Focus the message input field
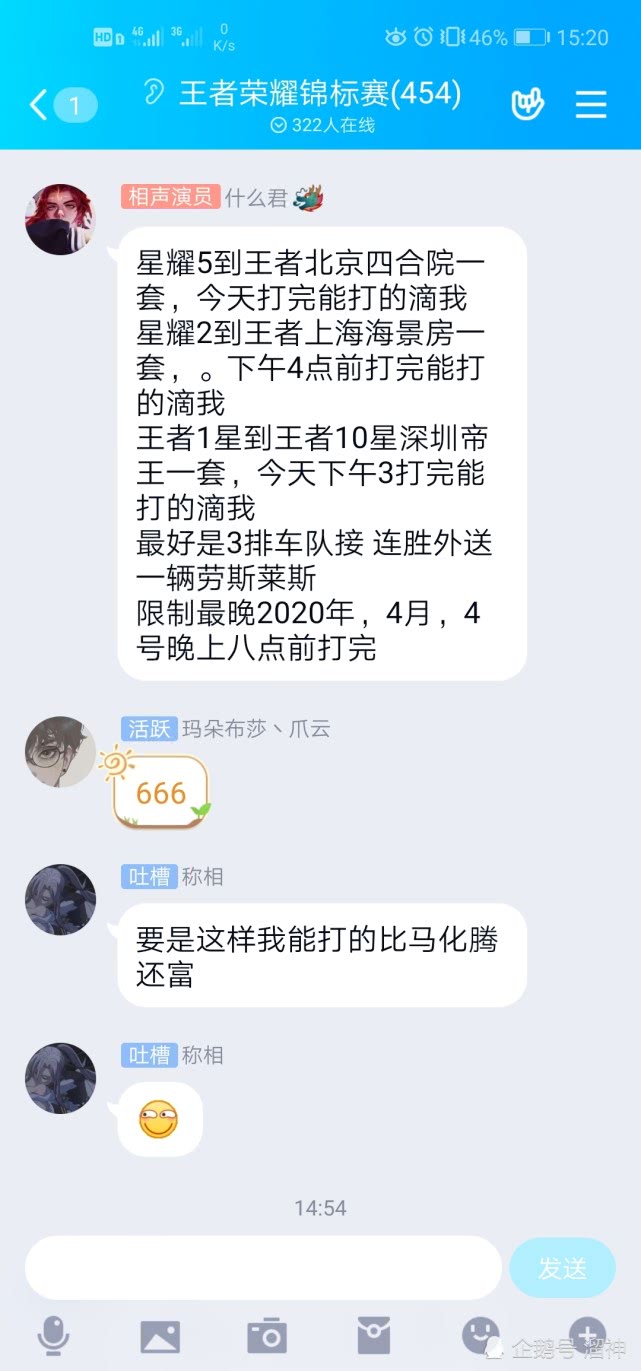 [263, 1268]
